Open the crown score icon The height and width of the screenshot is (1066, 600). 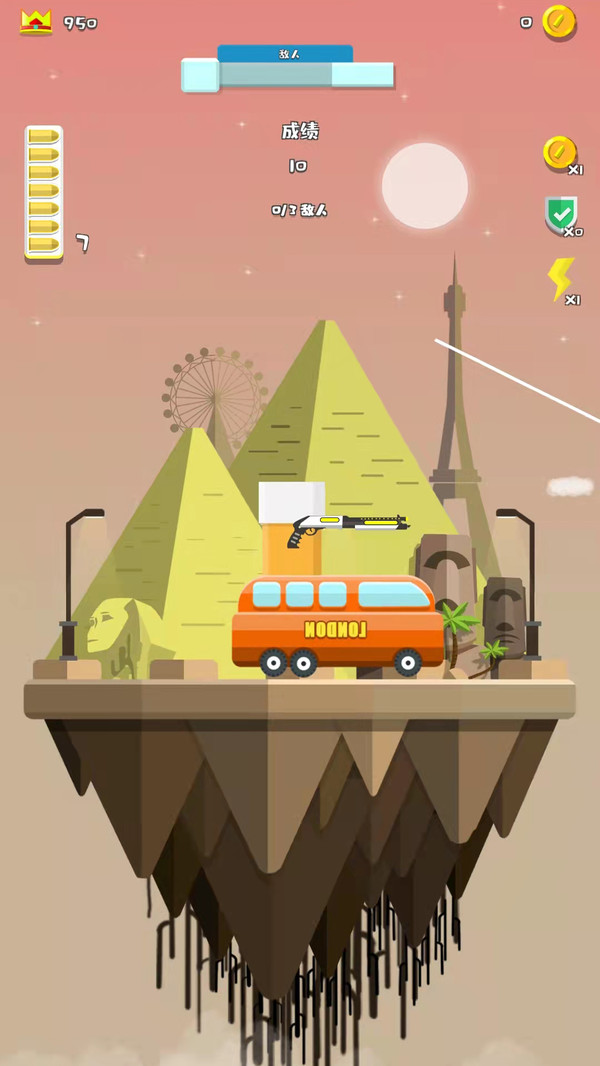pyautogui.click(x=36, y=22)
